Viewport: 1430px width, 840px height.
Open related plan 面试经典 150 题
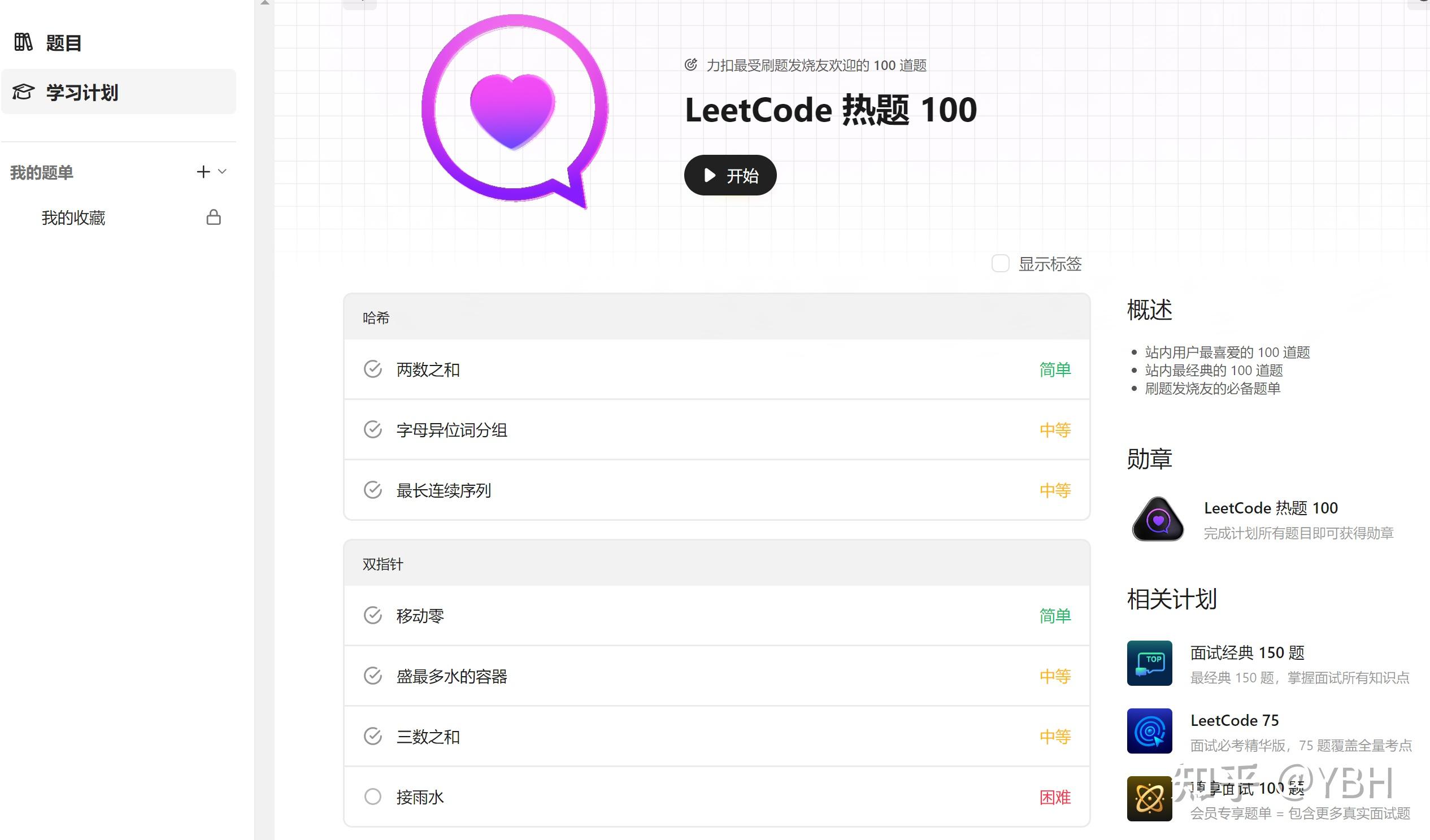click(x=1248, y=653)
